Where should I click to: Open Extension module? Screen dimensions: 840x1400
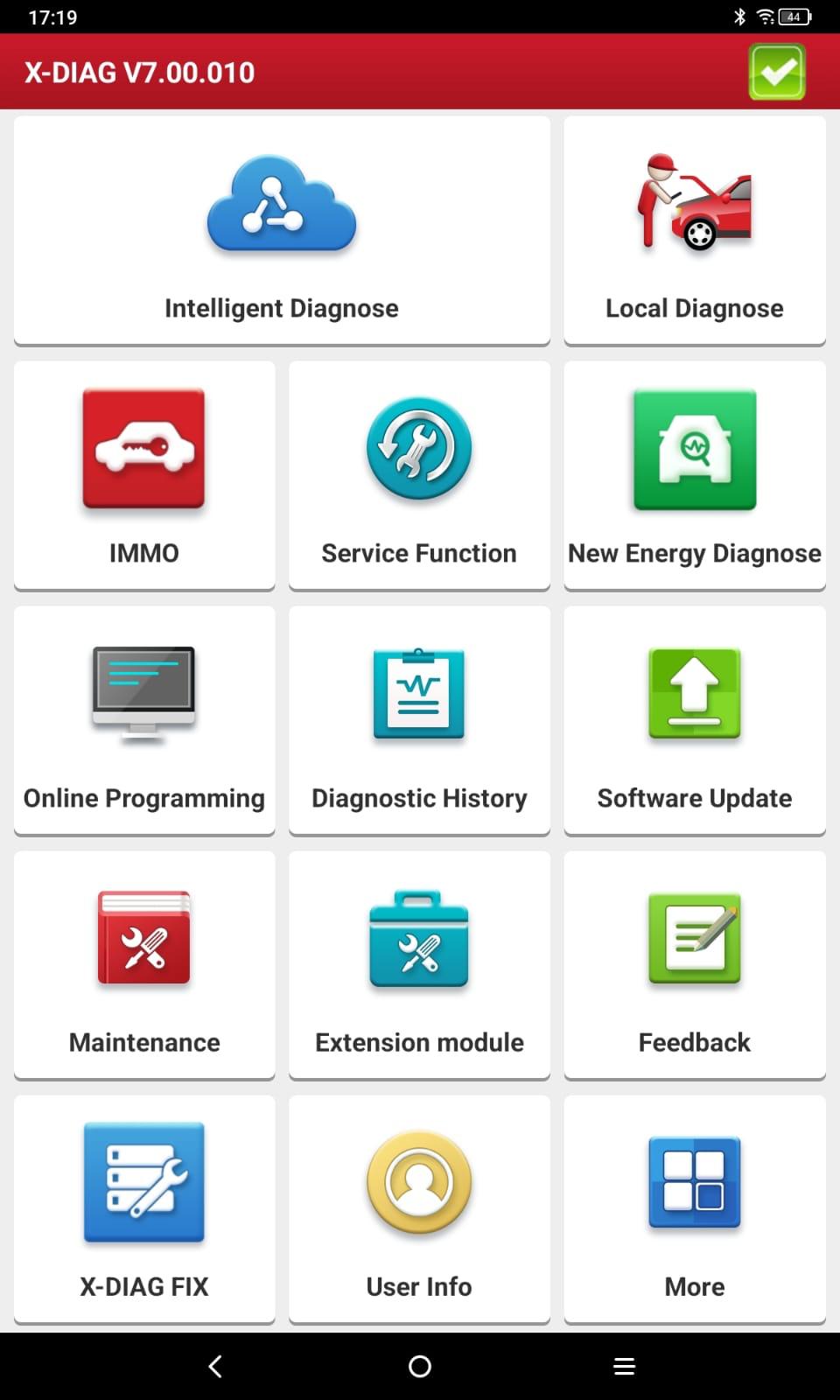tap(419, 964)
